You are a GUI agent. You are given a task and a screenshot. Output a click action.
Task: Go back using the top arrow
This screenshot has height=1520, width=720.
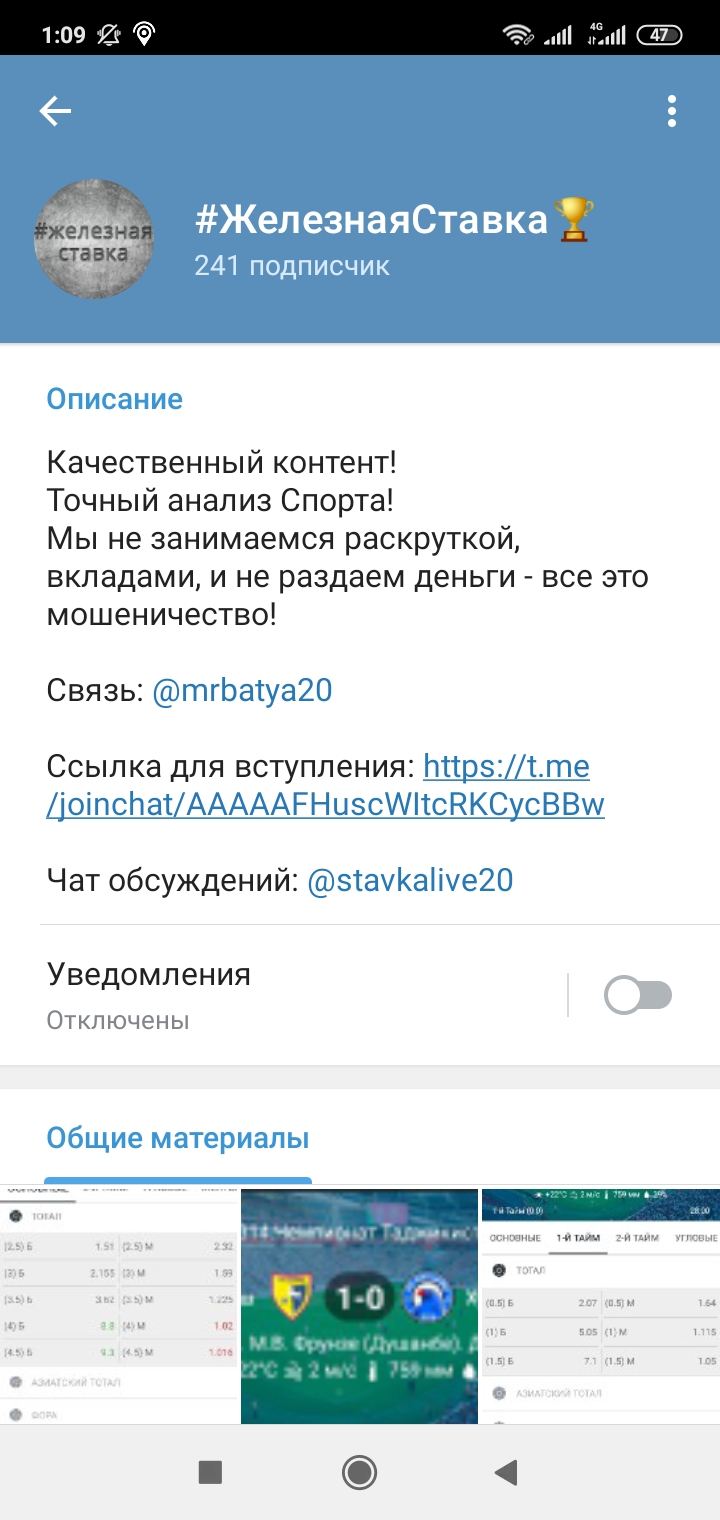(55, 111)
